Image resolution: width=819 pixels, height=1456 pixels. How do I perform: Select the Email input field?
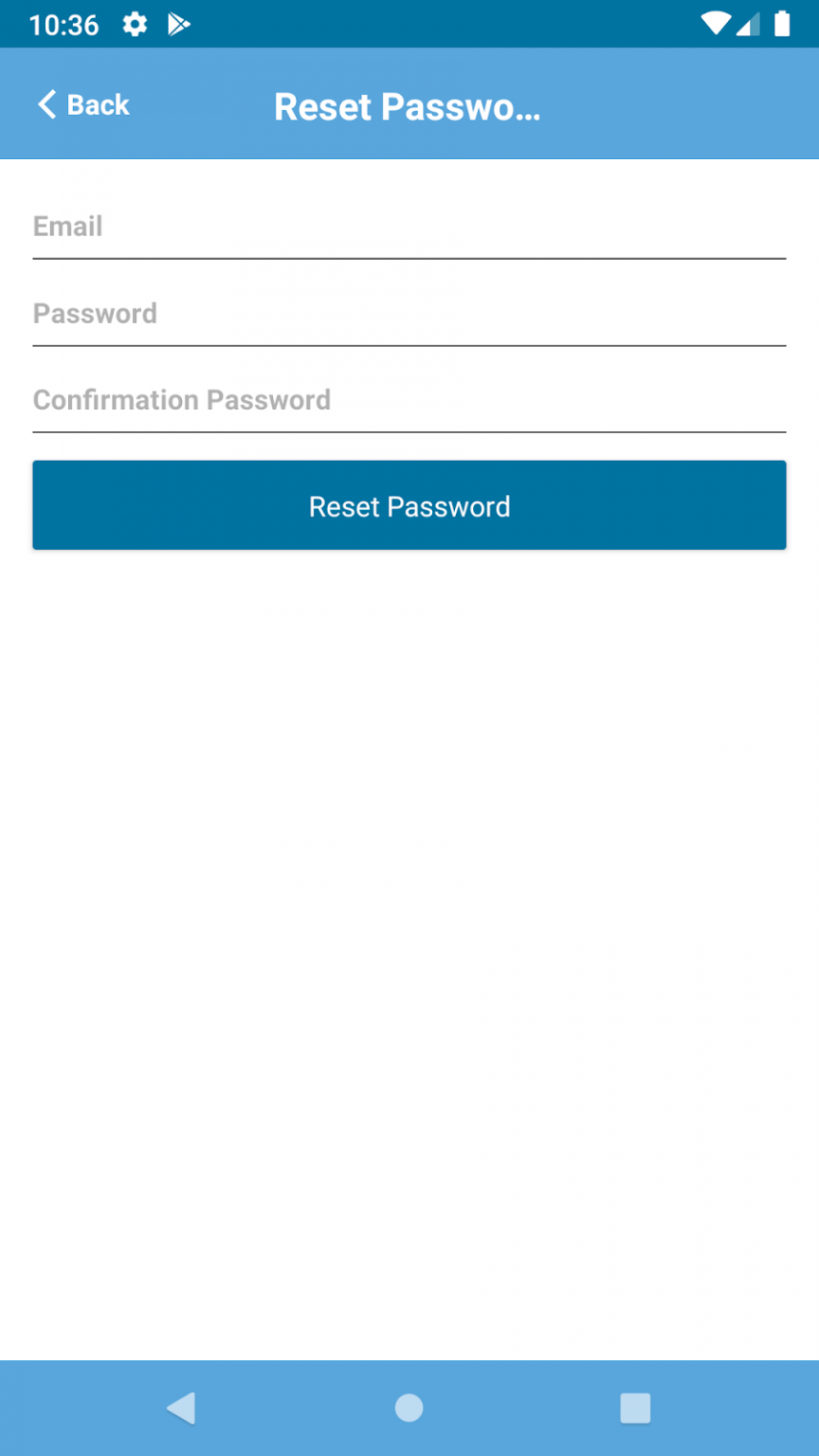click(409, 226)
